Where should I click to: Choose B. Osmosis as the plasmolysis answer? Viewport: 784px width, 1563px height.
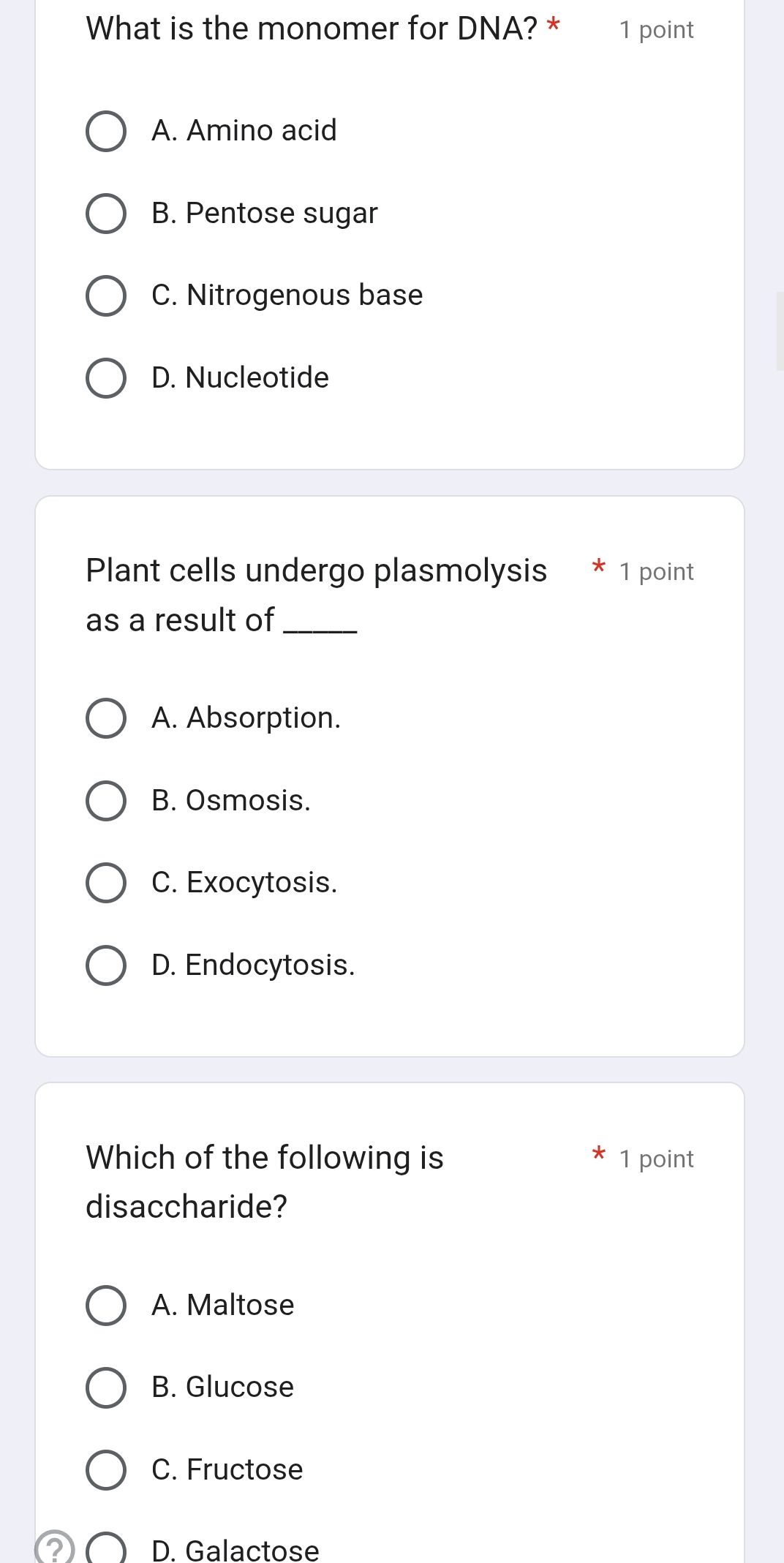coord(106,801)
